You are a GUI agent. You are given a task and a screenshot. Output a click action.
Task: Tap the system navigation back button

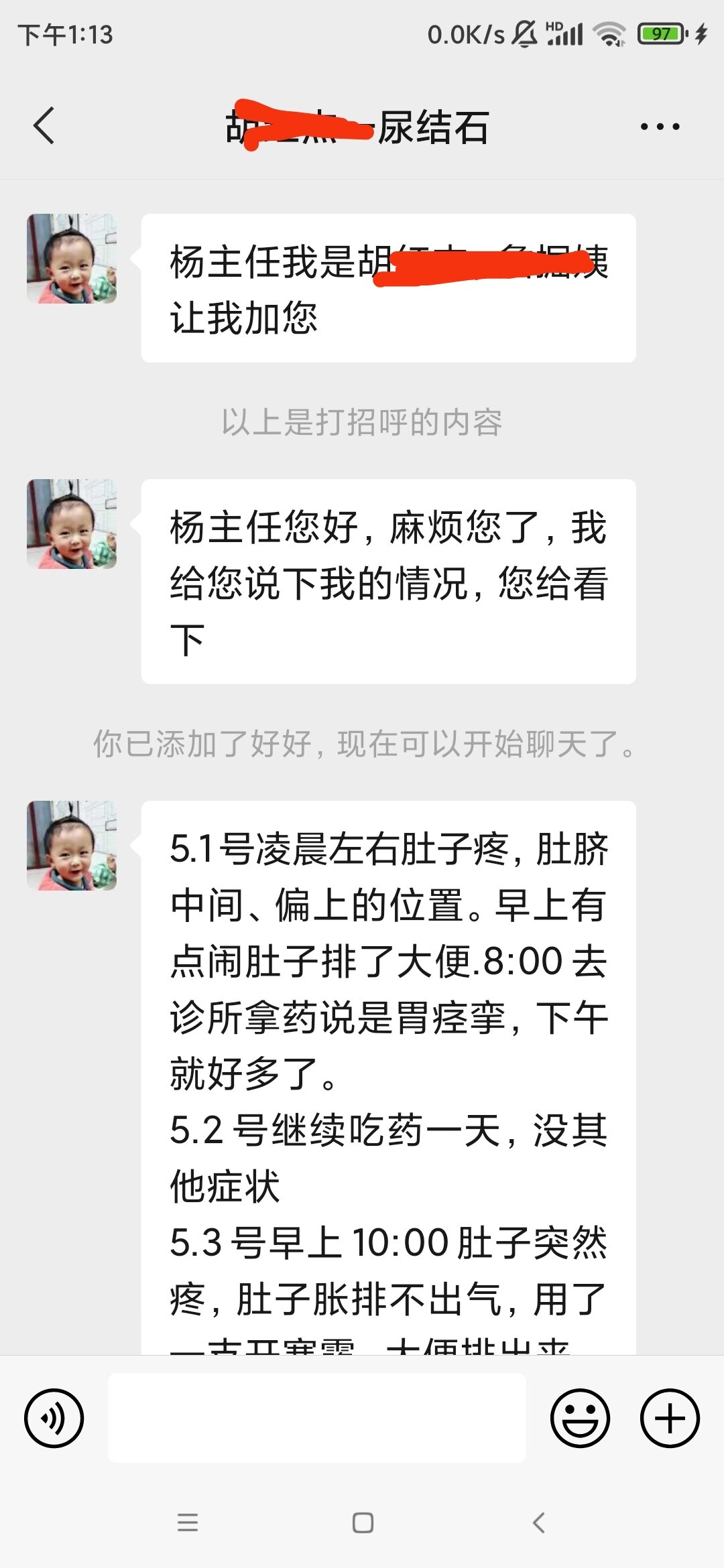(538, 1522)
